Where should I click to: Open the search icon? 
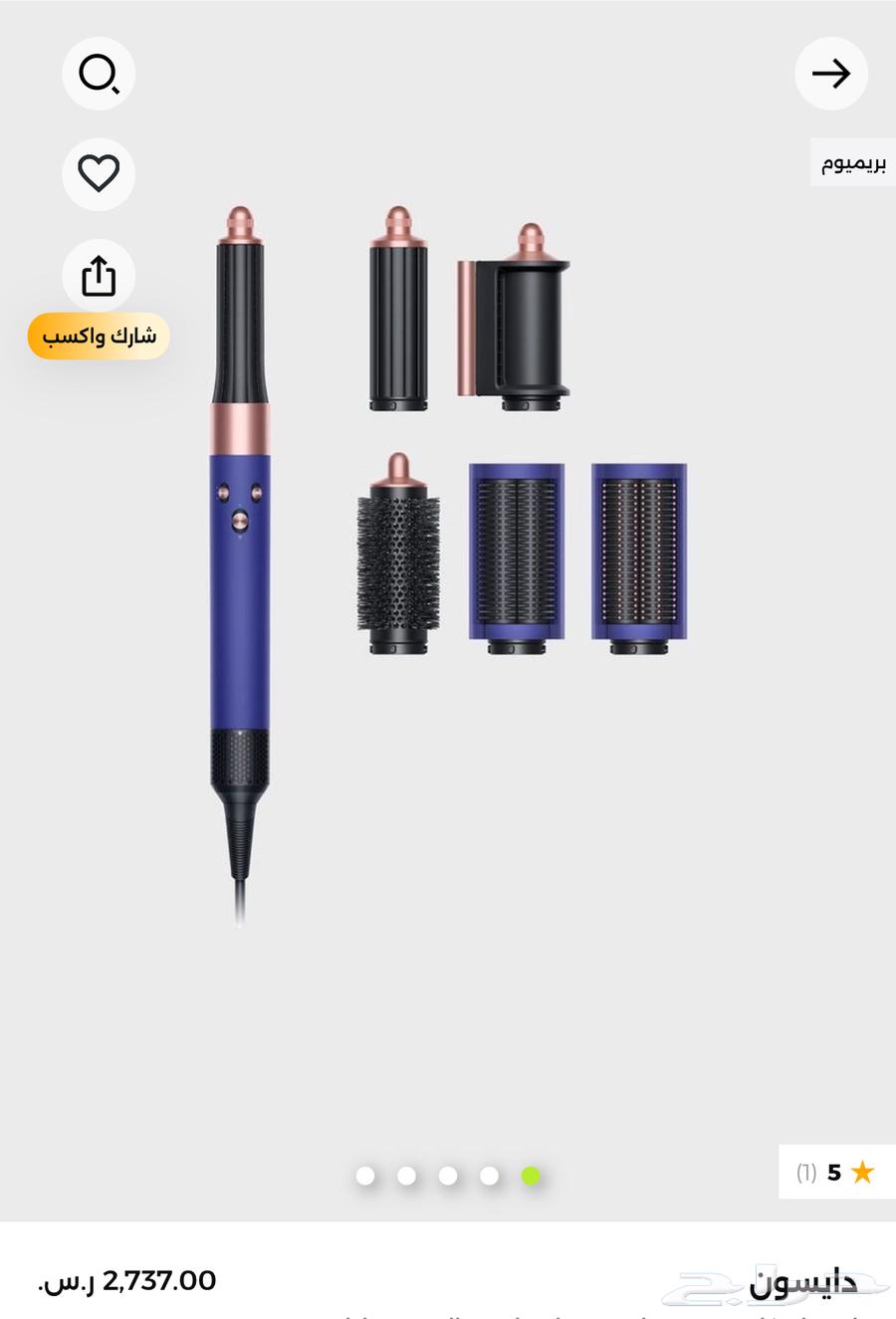pyautogui.click(x=99, y=74)
